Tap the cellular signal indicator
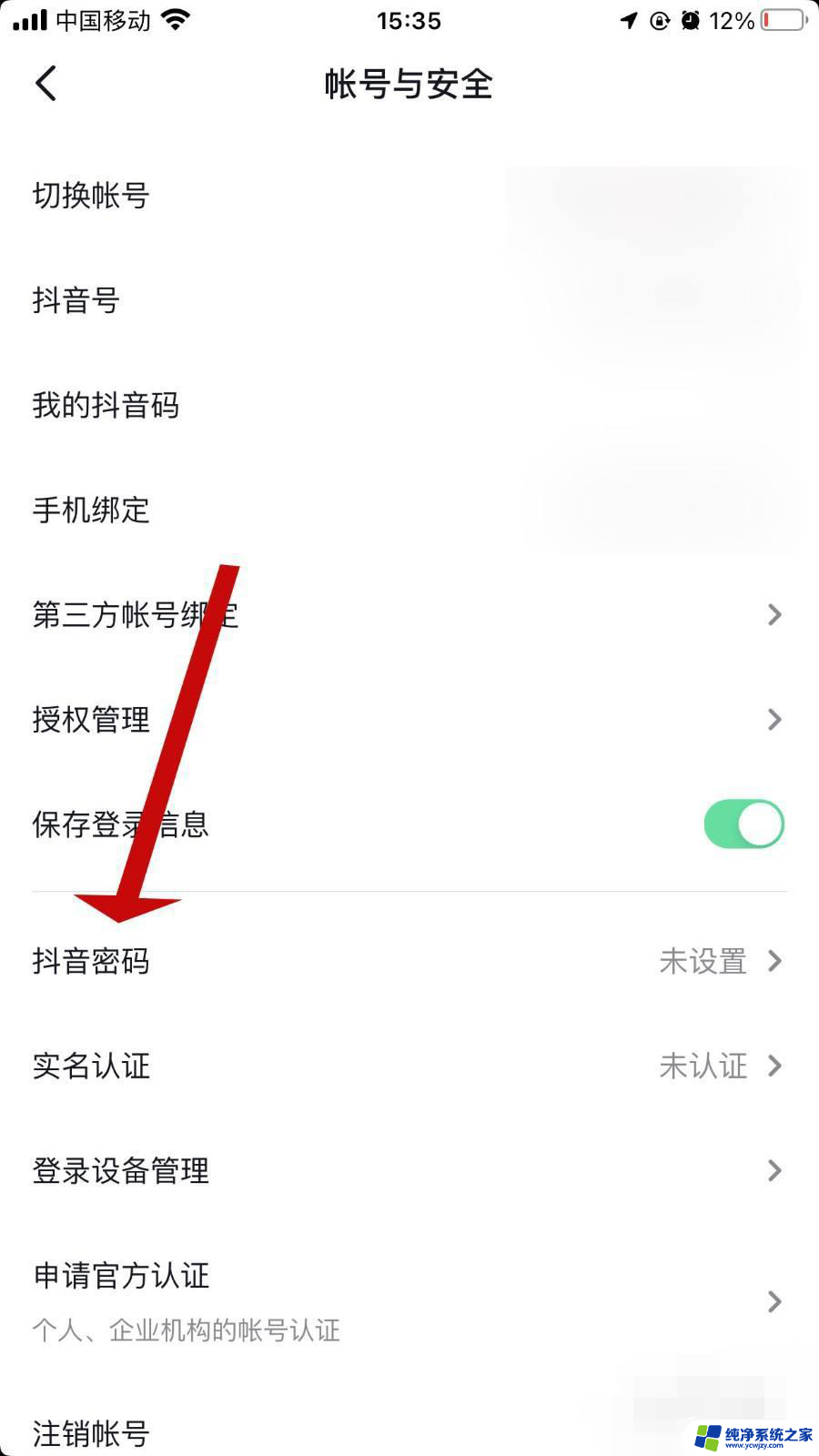 pos(32,20)
